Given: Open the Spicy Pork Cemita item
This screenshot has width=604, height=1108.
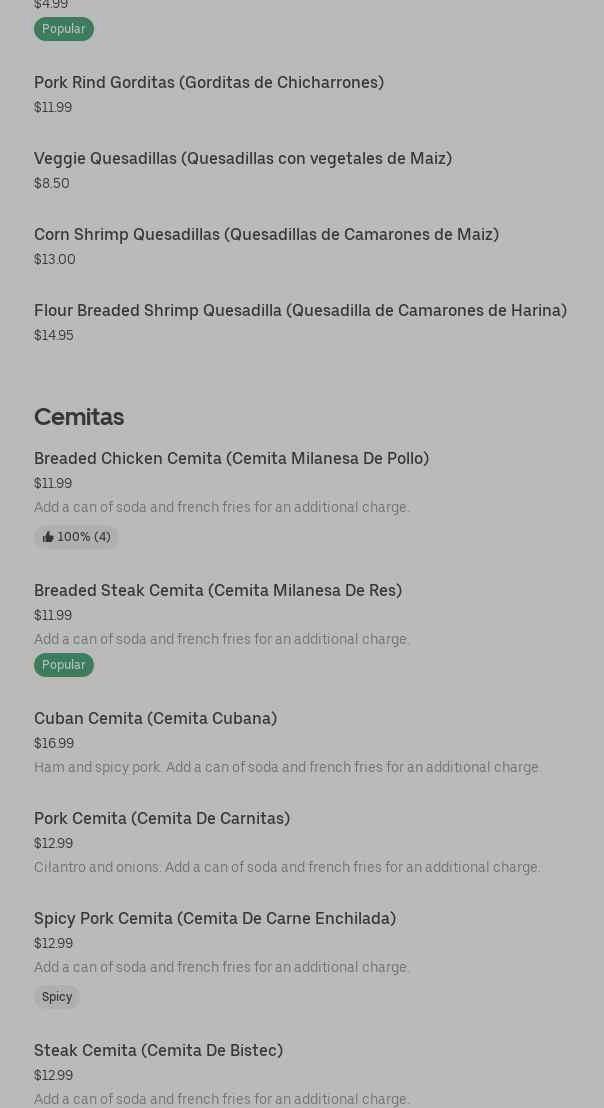Looking at the screenshot, I should (x=215, y=919).
